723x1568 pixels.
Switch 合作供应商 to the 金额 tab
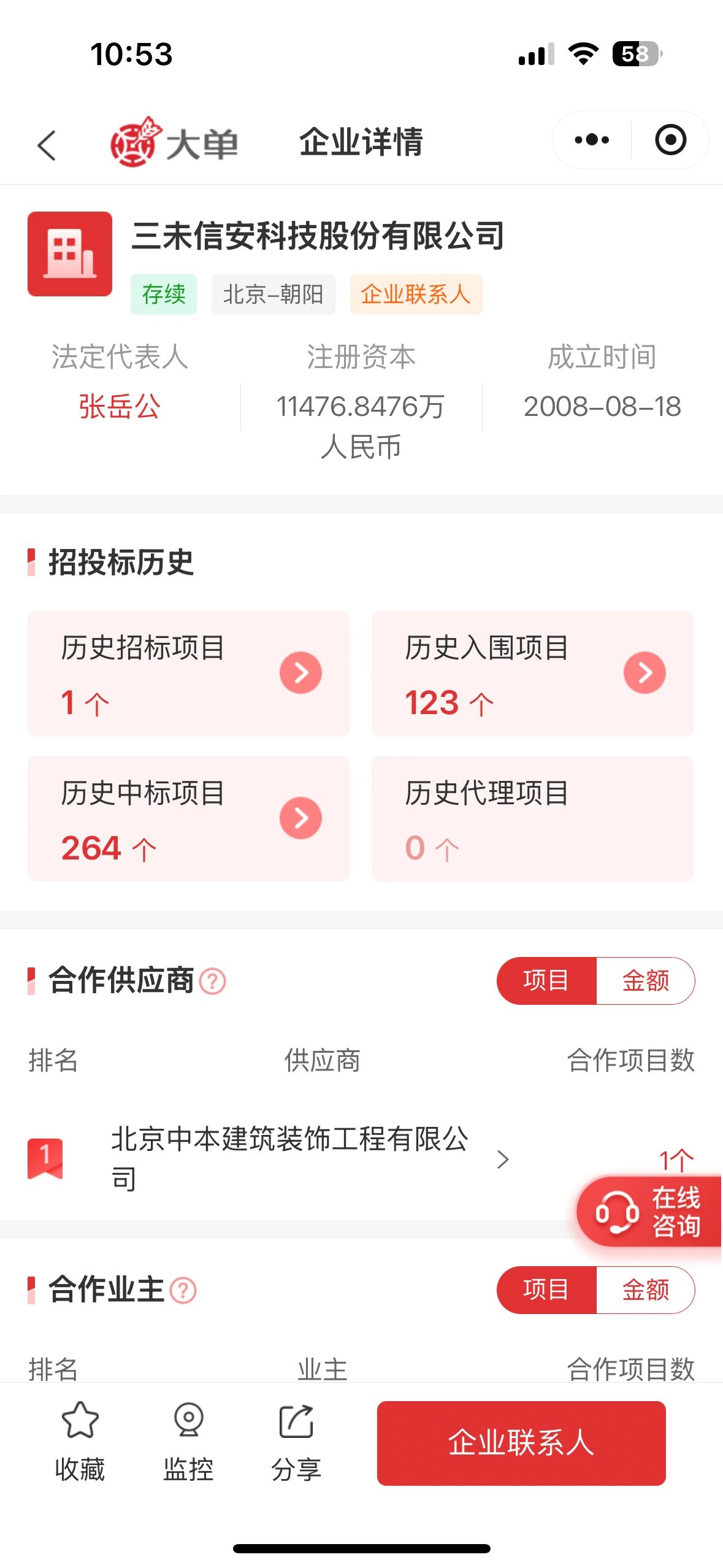645,980
